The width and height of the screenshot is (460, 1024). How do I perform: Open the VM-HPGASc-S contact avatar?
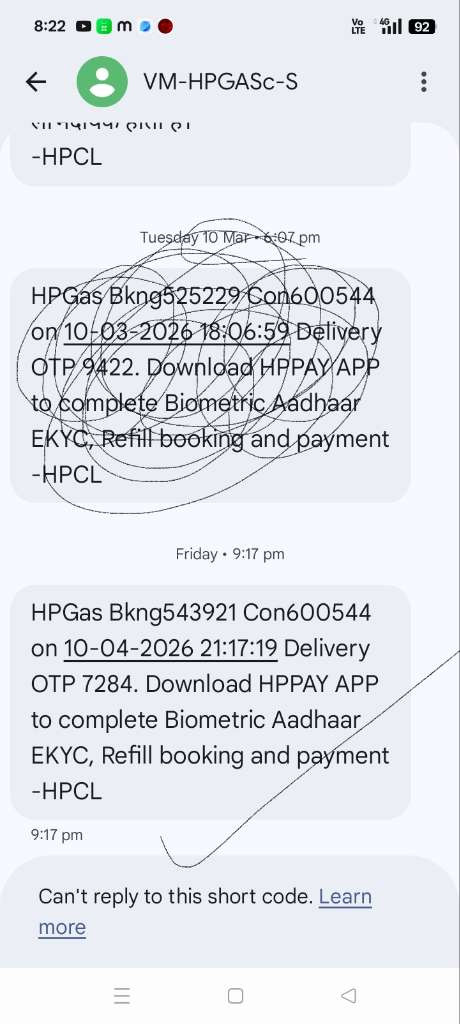[102, 82]
